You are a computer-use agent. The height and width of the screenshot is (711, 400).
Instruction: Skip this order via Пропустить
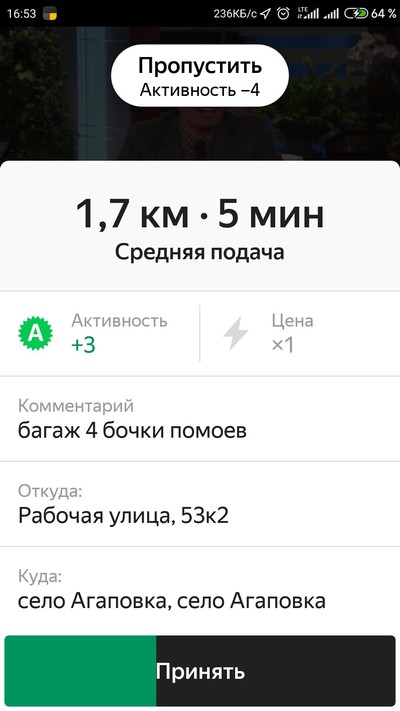point(200,76)
